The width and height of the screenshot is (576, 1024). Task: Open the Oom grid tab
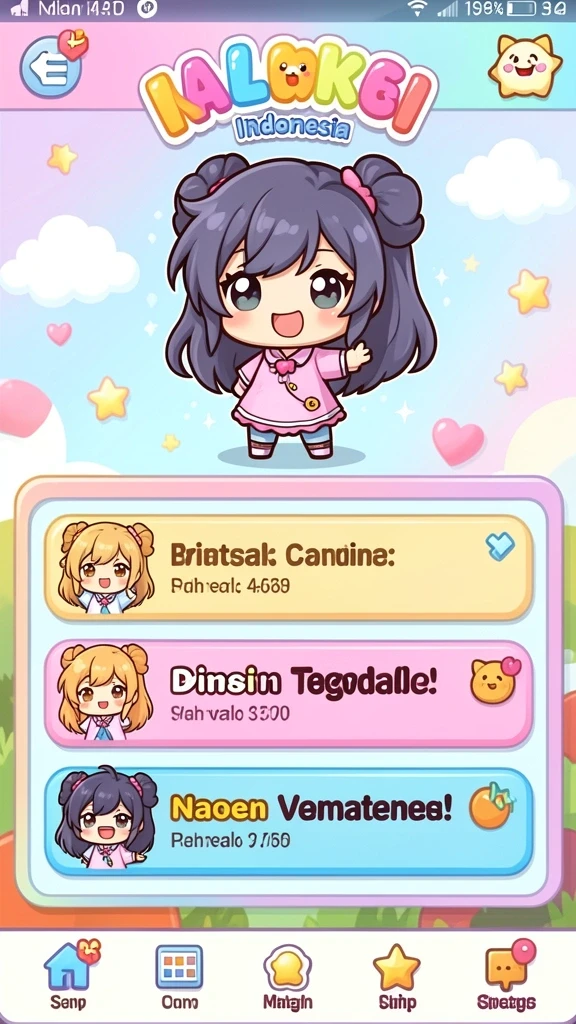[179, 976]
